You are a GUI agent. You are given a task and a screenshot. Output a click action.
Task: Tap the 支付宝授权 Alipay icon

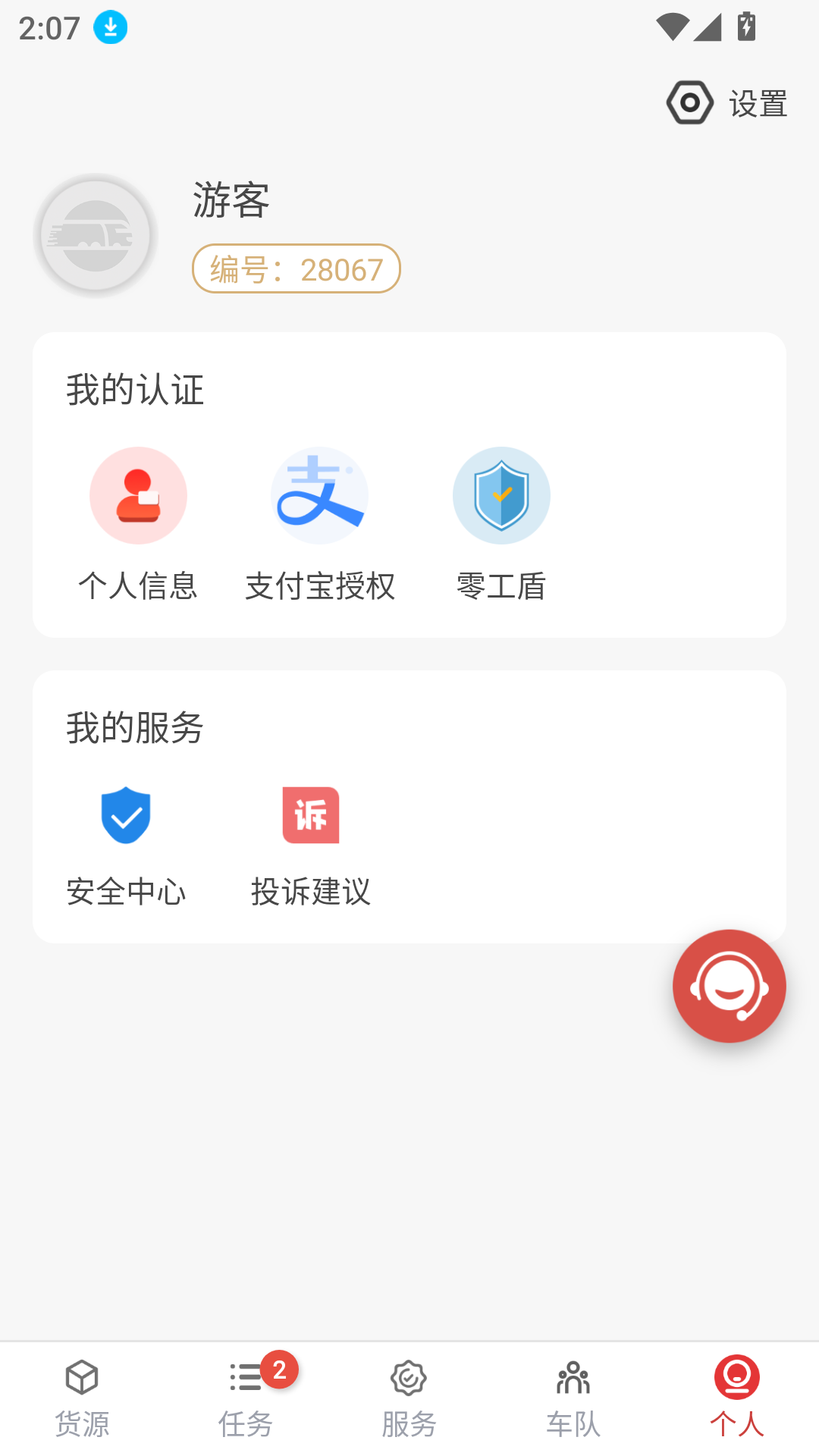coord(319,494)
